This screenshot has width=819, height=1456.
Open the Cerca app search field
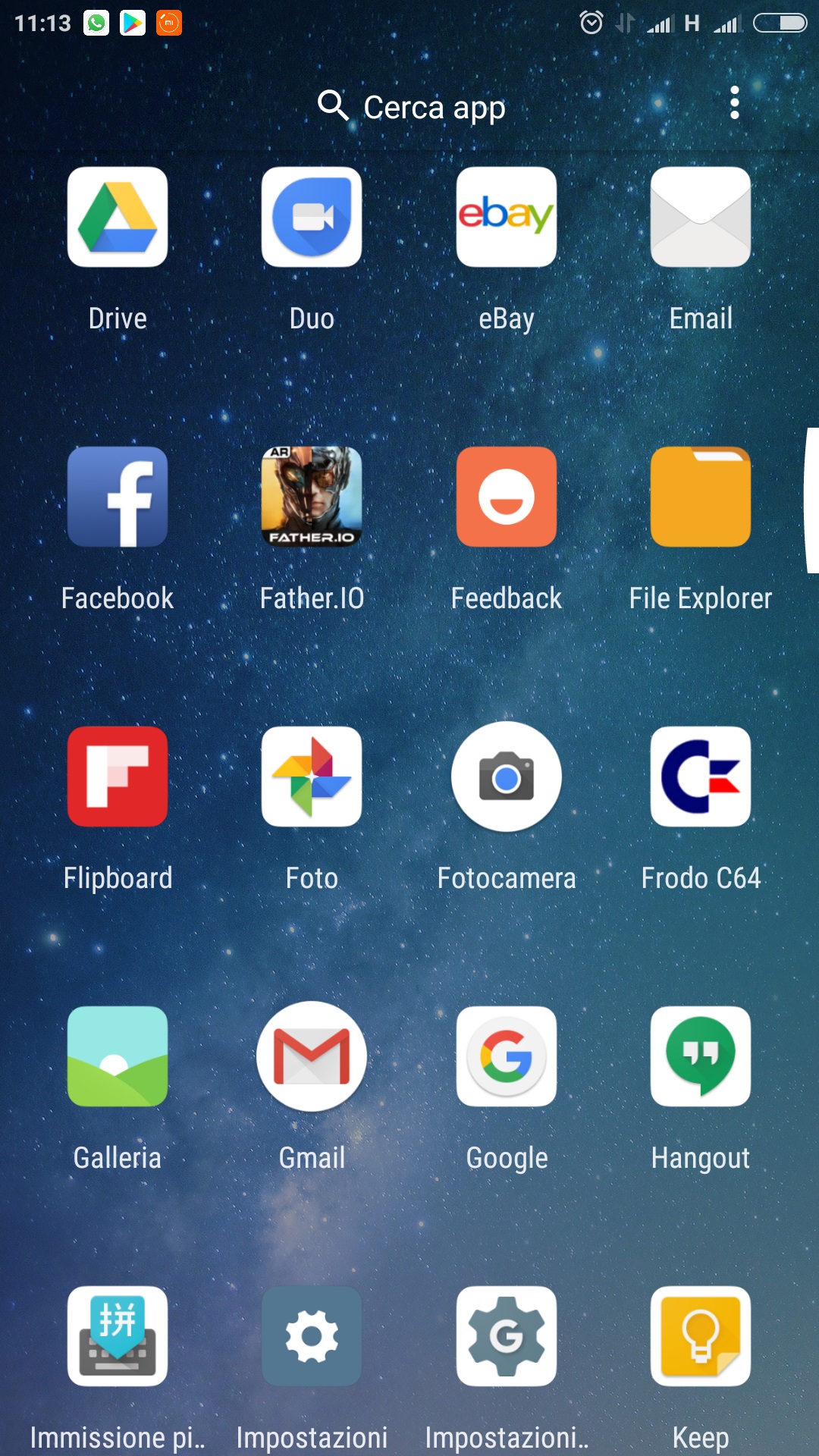point(412,106)
